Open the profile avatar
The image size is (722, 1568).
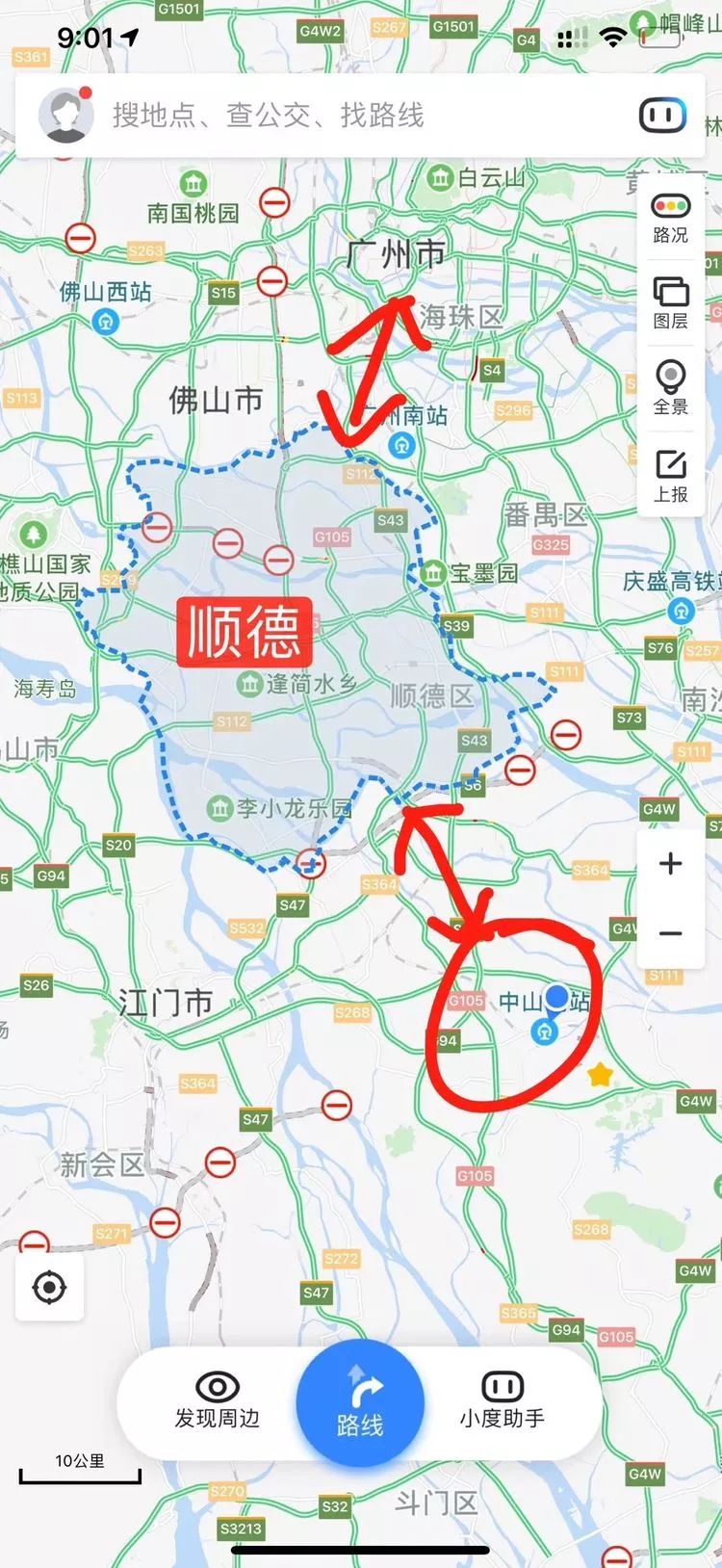click(x=65, y=116)
